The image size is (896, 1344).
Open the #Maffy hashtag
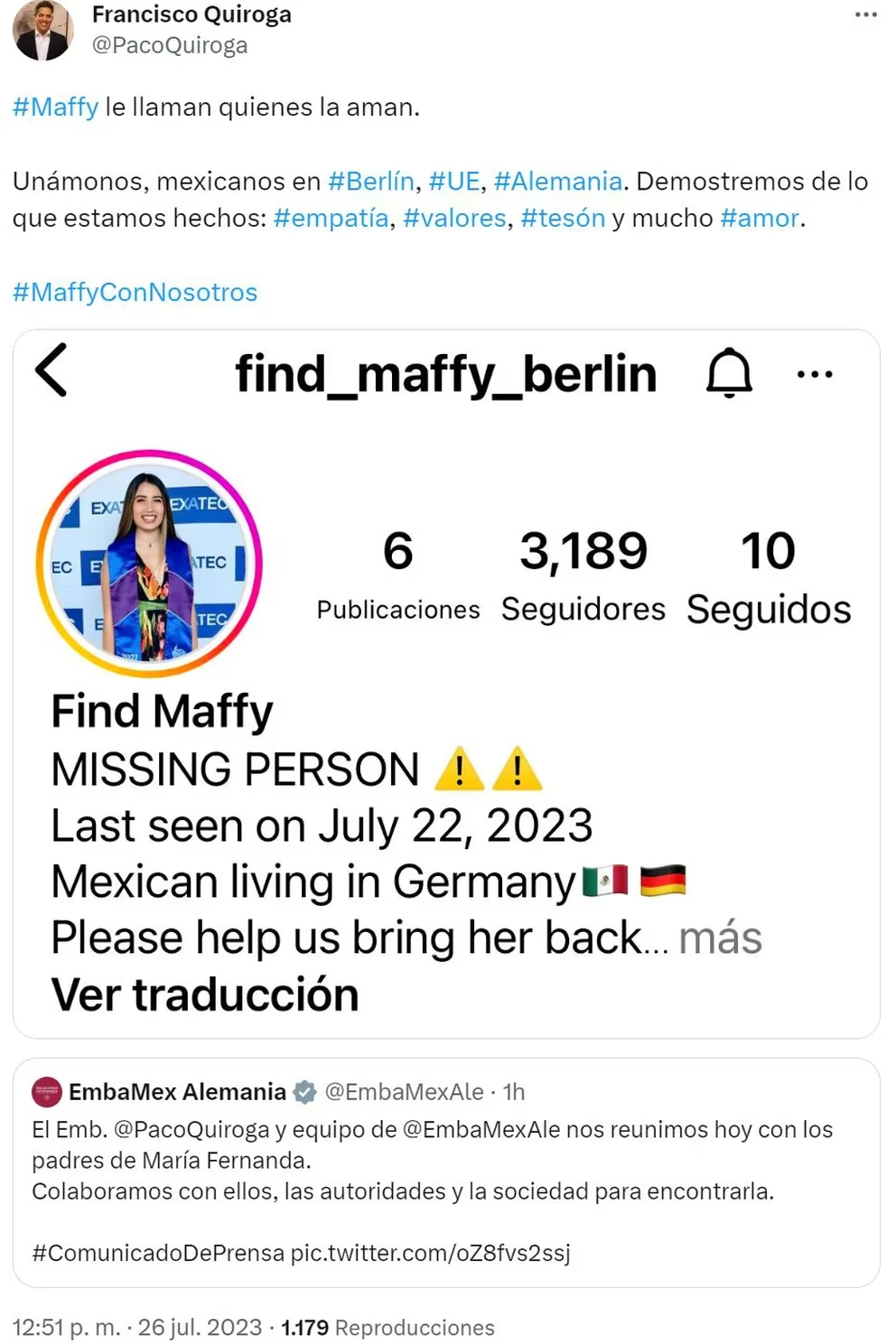click(55, 107)
